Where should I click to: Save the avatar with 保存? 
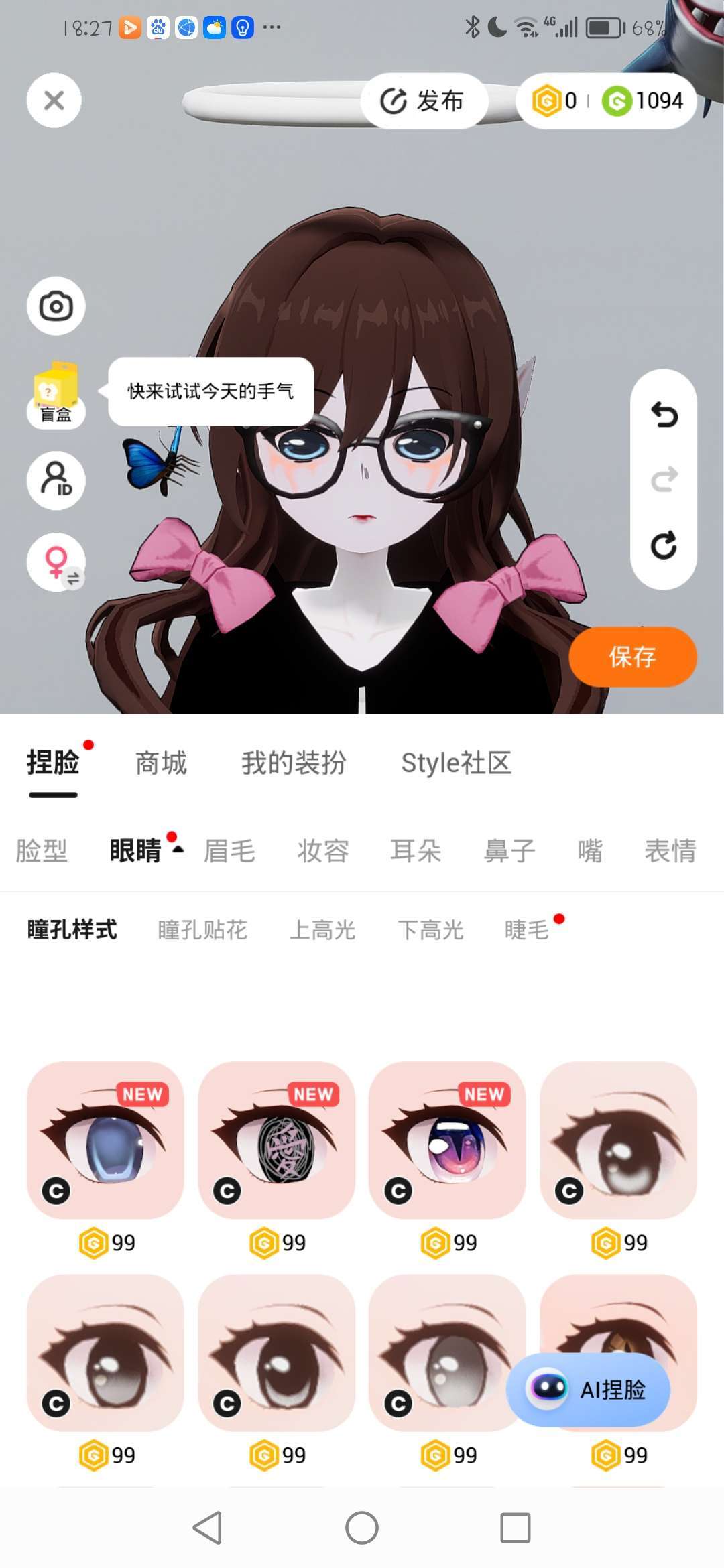(632, 657)
